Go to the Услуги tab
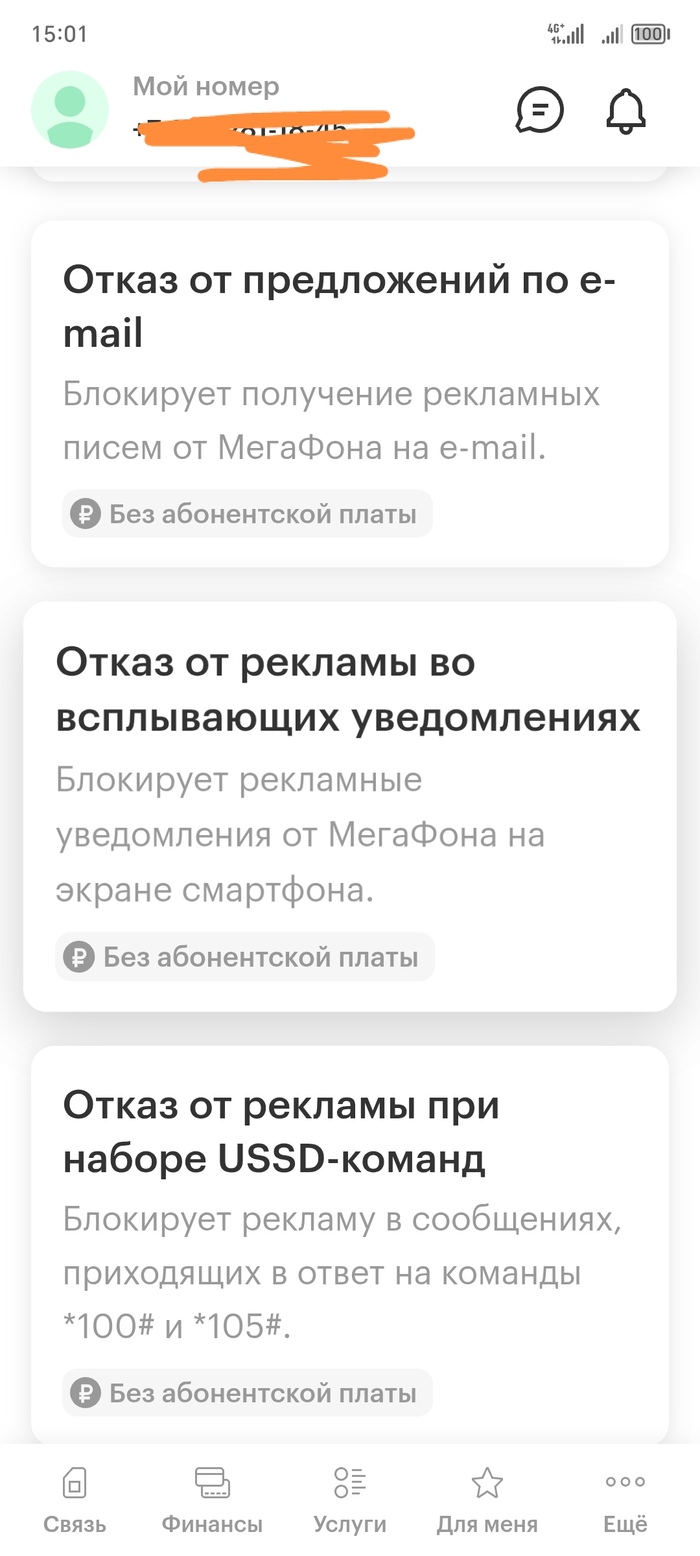The height and width of the screenshot is (1556, 700). pos(349,1500)
